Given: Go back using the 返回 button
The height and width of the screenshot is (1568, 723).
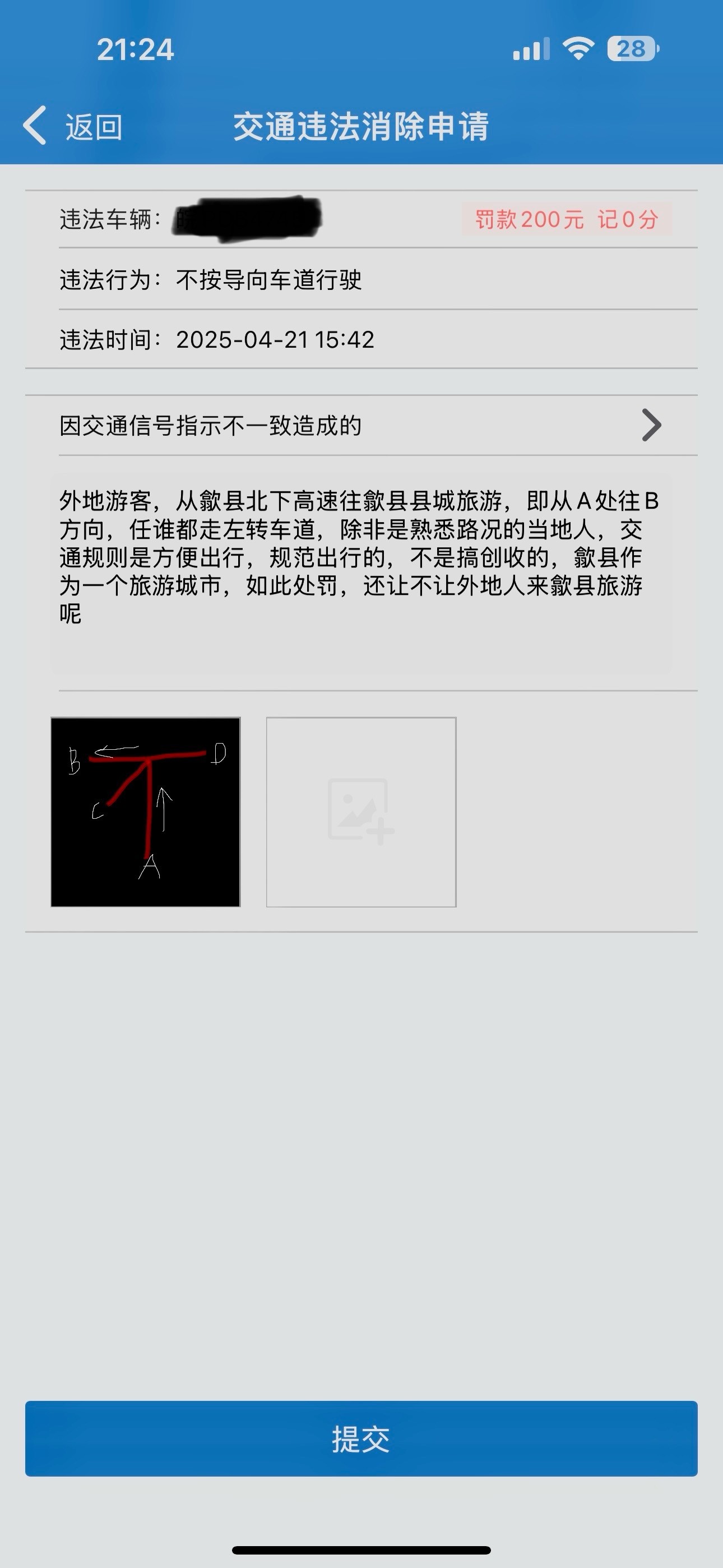Looking at the screenshot, I should pyautogui.click(x=73, y=127).
